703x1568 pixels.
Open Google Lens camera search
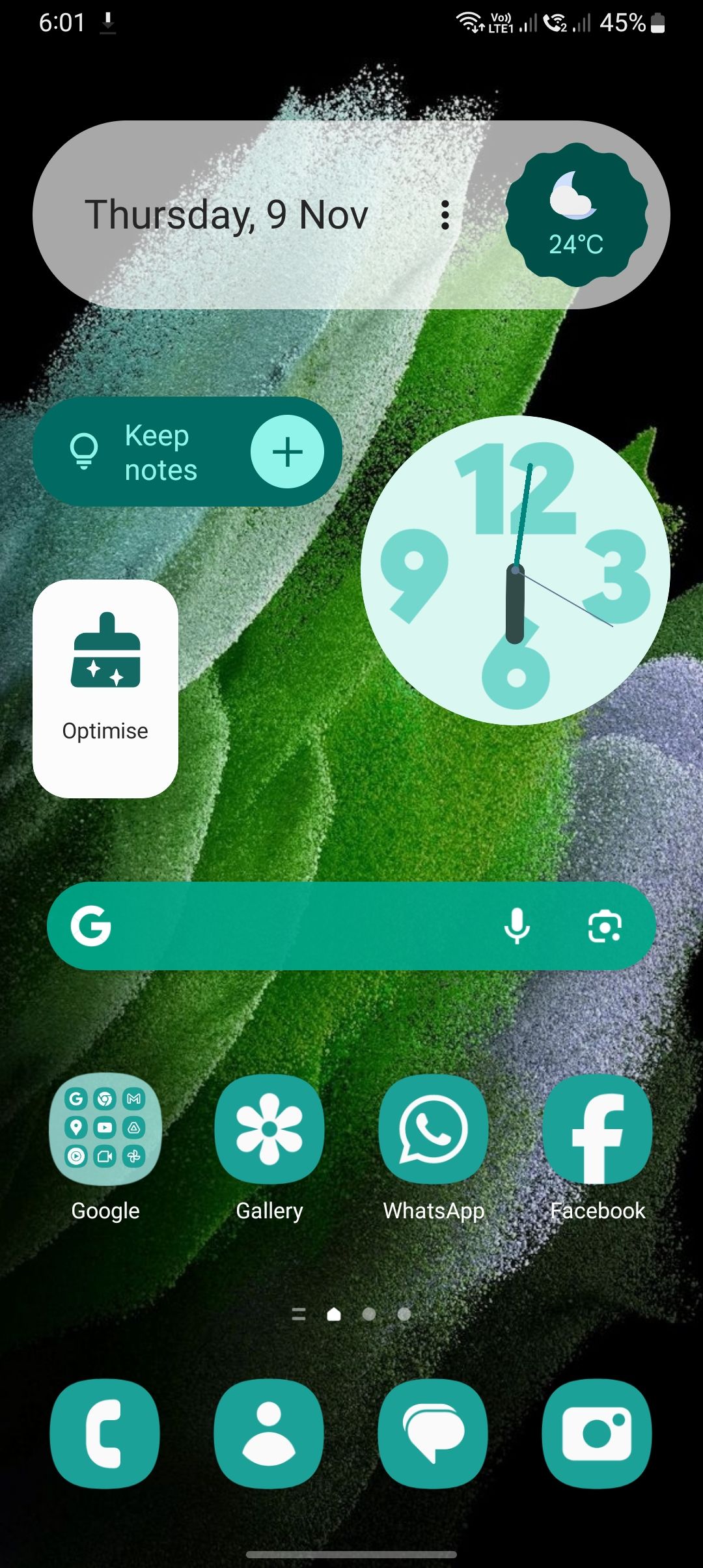point(605,927)
